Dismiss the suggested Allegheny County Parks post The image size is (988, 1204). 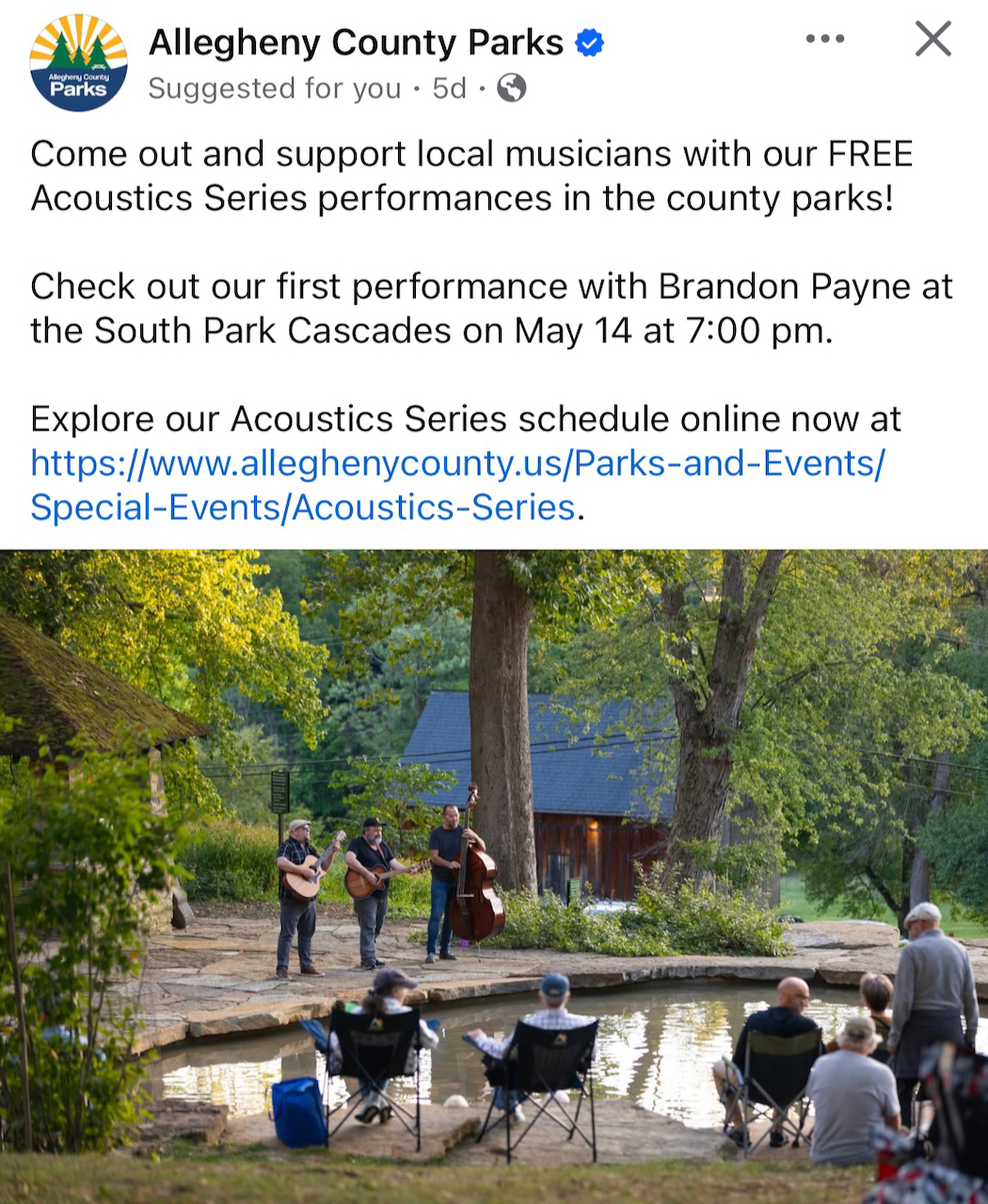(x=932, y=40)
